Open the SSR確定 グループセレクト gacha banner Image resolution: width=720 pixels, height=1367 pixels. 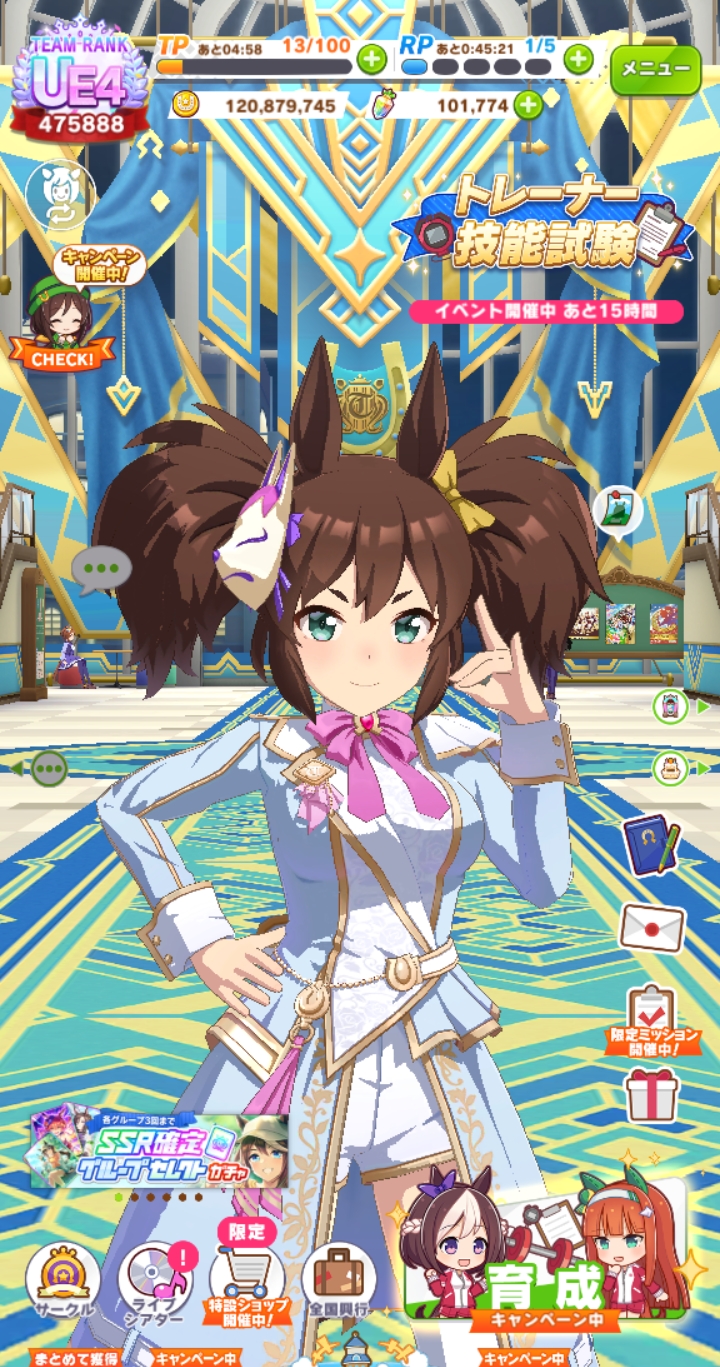click(x=160, y=1150)
